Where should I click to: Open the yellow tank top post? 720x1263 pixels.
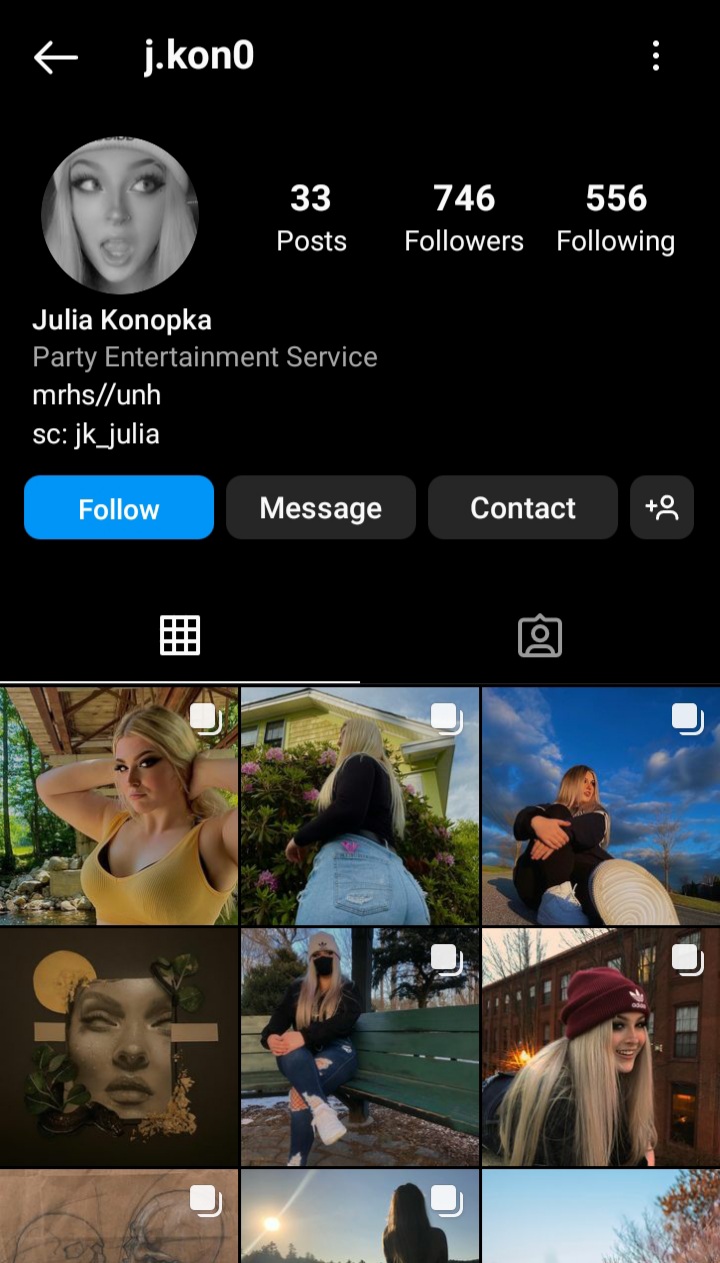pyautogui.click(x=119, y=806)
